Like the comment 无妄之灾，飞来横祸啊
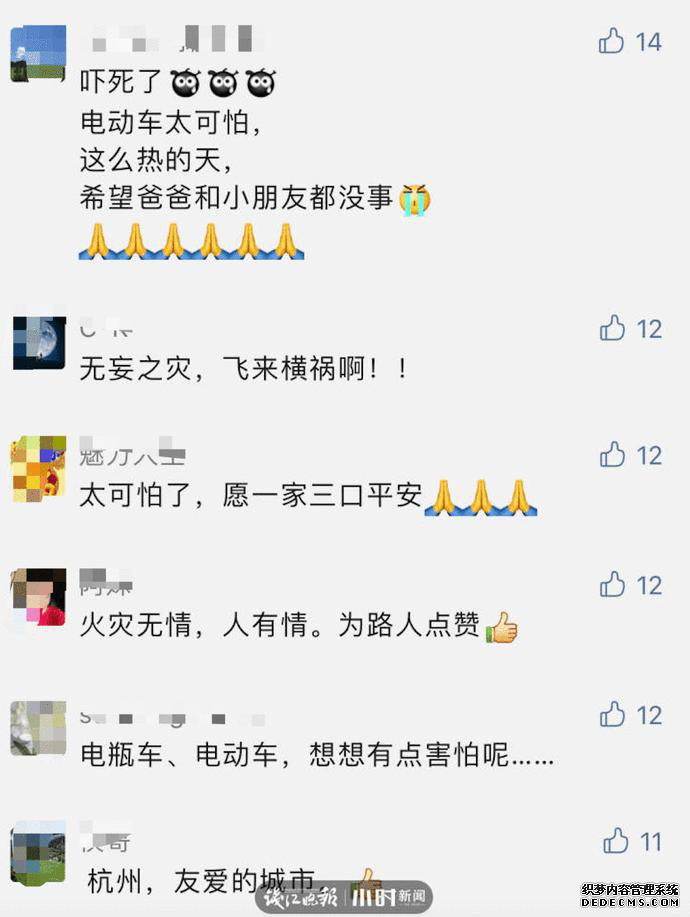690x917 pixels. (x=612, y=328)
